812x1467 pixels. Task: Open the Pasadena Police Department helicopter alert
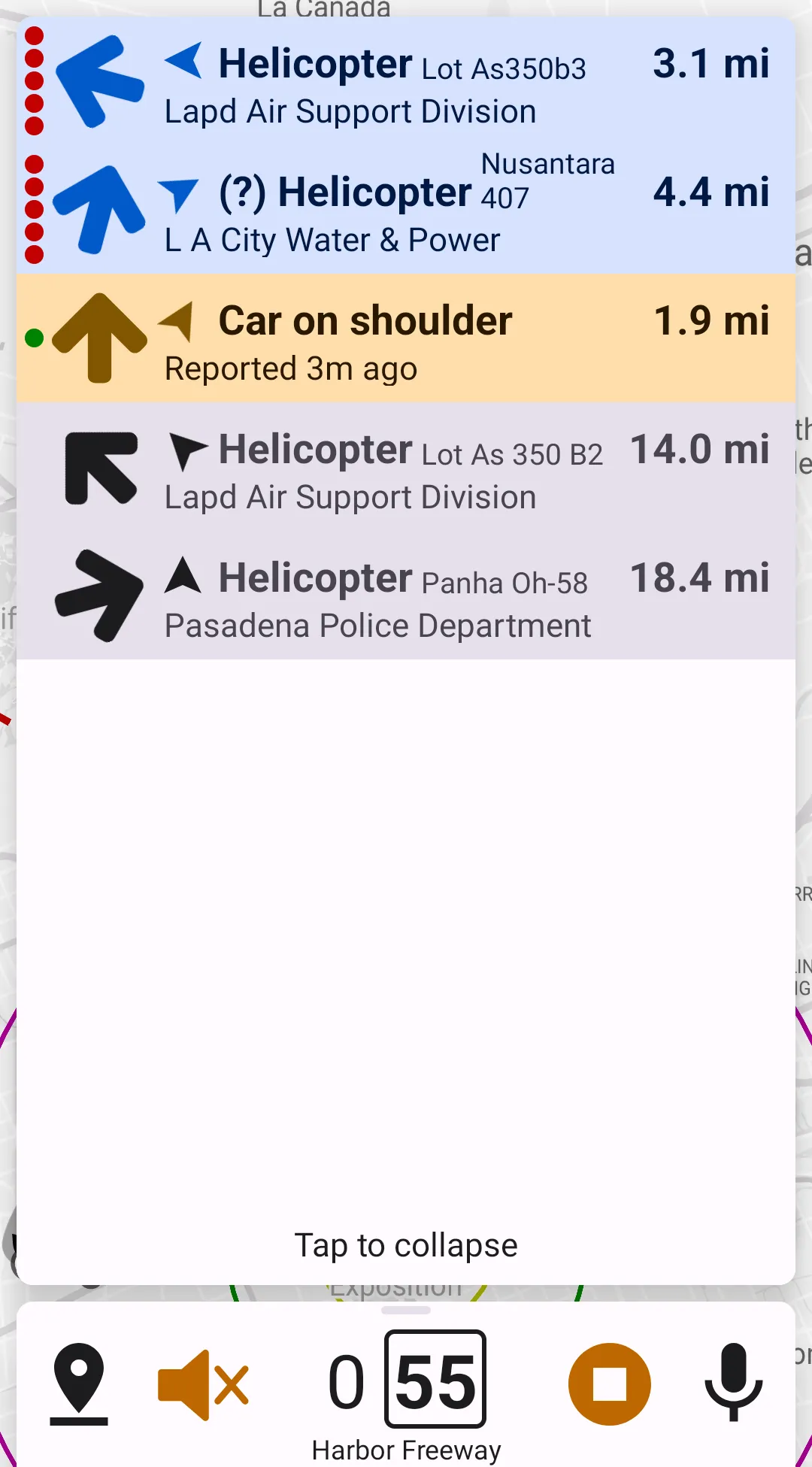point(406,596)
